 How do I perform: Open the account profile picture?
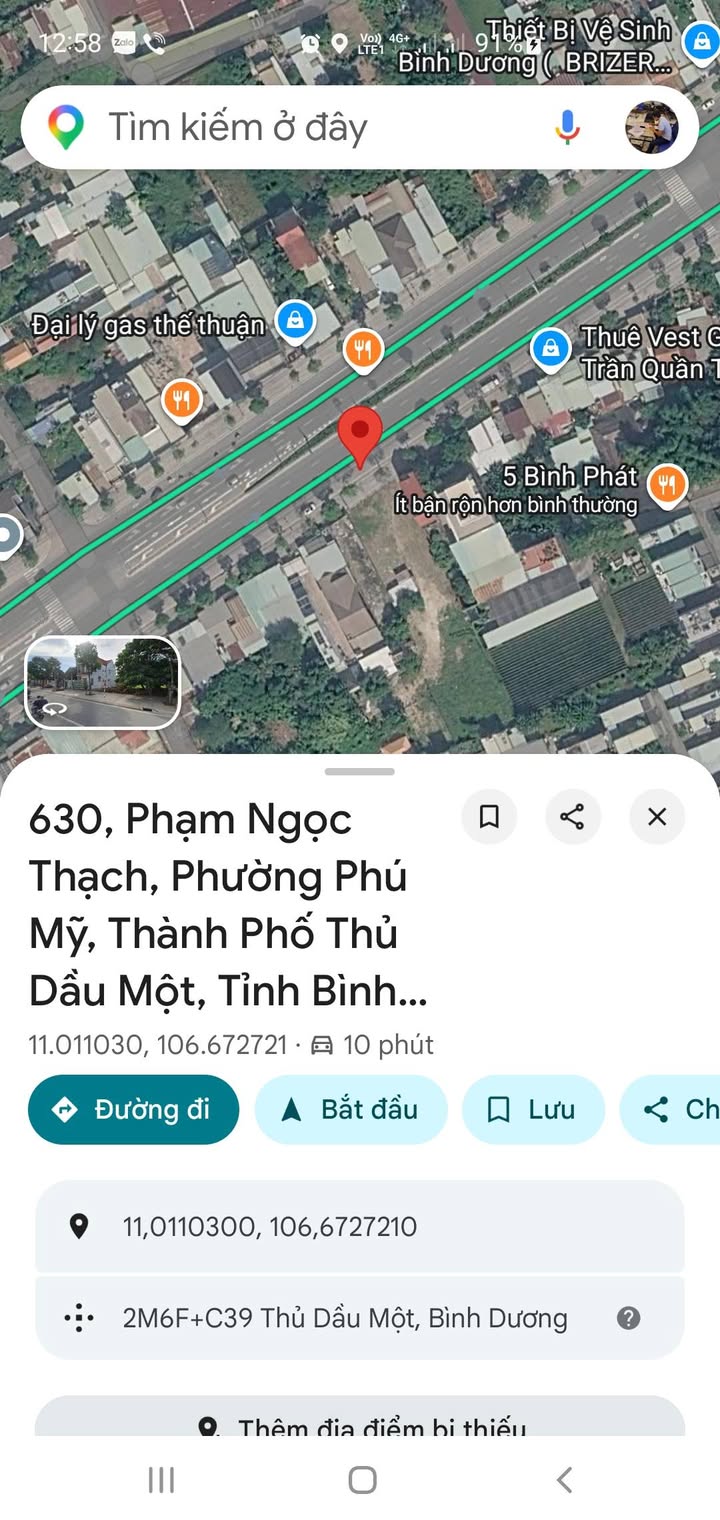click(652, 127)
